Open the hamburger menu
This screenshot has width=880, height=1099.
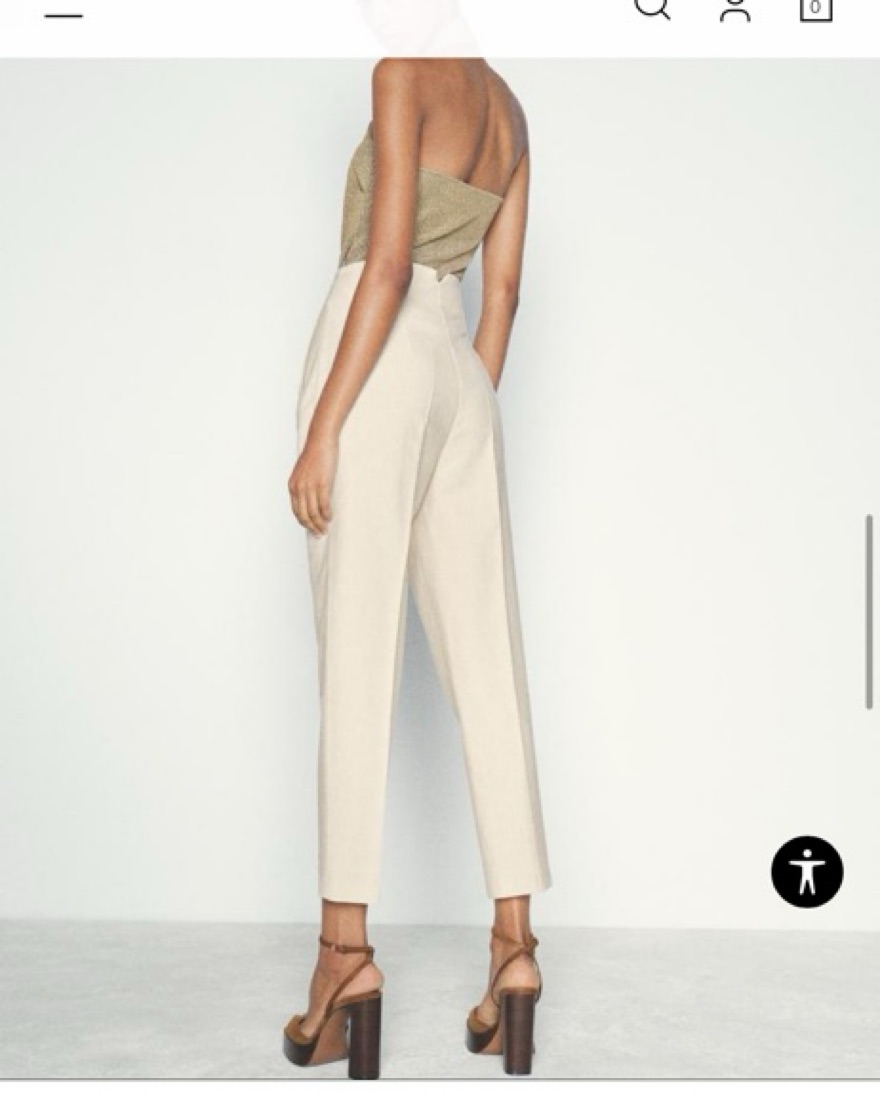tap(63, 15)
